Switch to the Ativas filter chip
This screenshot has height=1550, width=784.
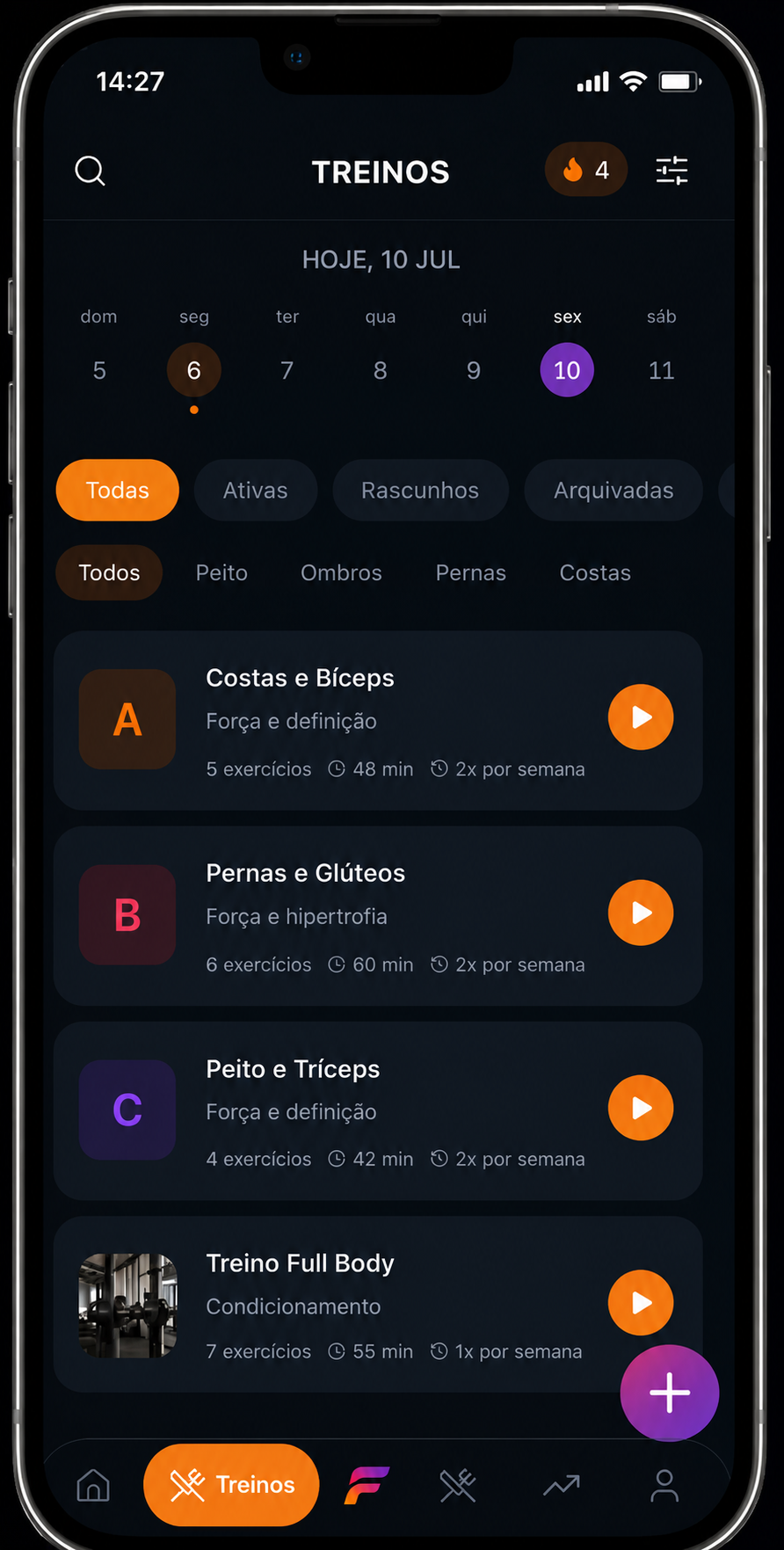point(255,490)
